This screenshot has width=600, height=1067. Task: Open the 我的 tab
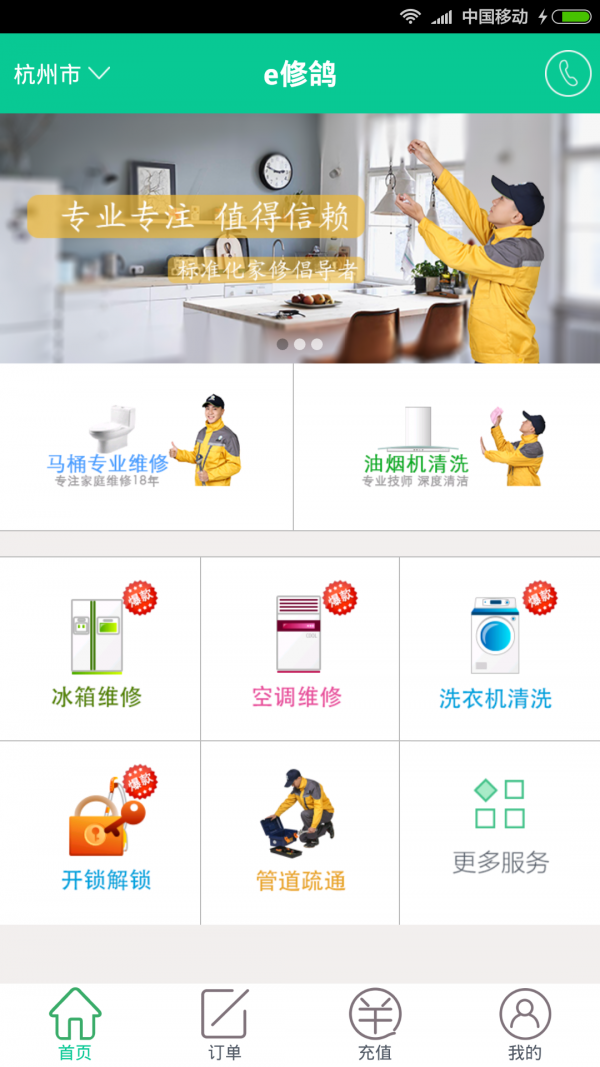tap(525, 1025)
